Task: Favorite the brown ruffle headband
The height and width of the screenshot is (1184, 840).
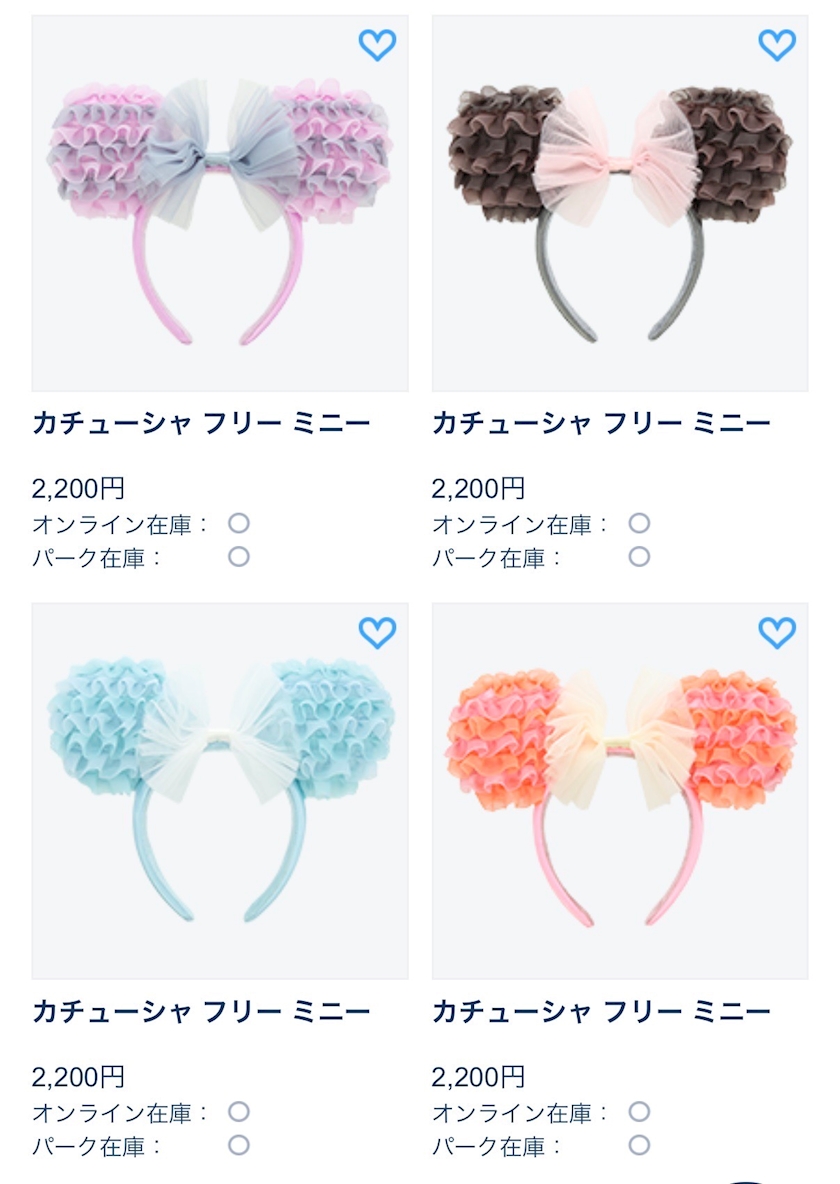Action: tap(777, 45)
